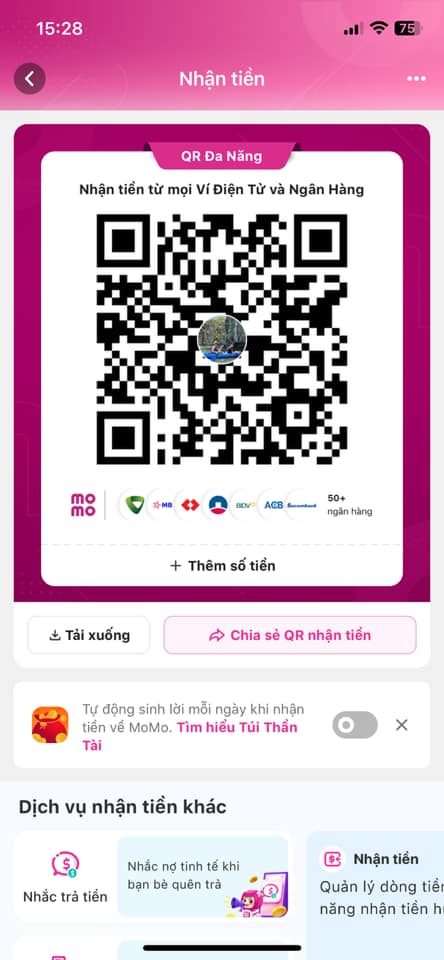This screenshot has height=960, width=444.
Task: Toggle the Túi Thần Tài auto-interest switch
Action: click(x=355, y=725)
